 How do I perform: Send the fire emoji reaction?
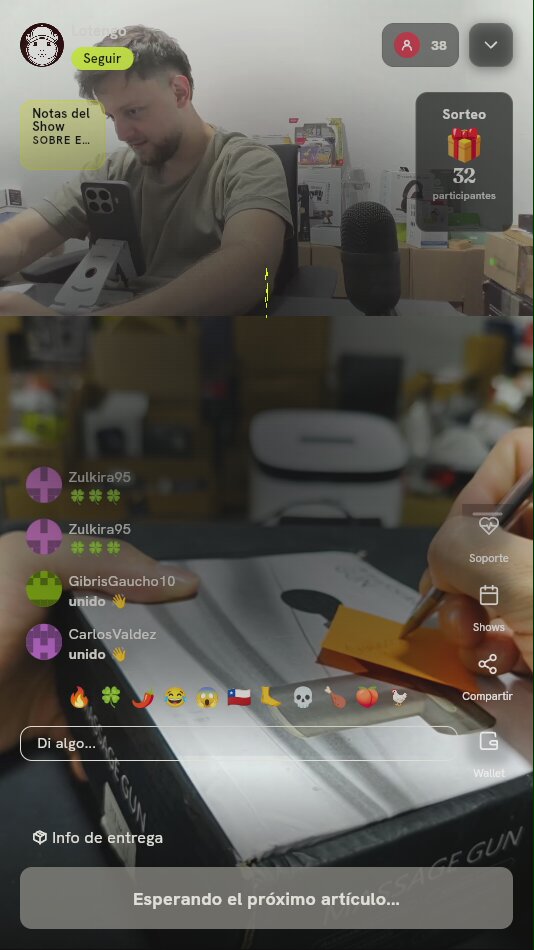(79, 697)
